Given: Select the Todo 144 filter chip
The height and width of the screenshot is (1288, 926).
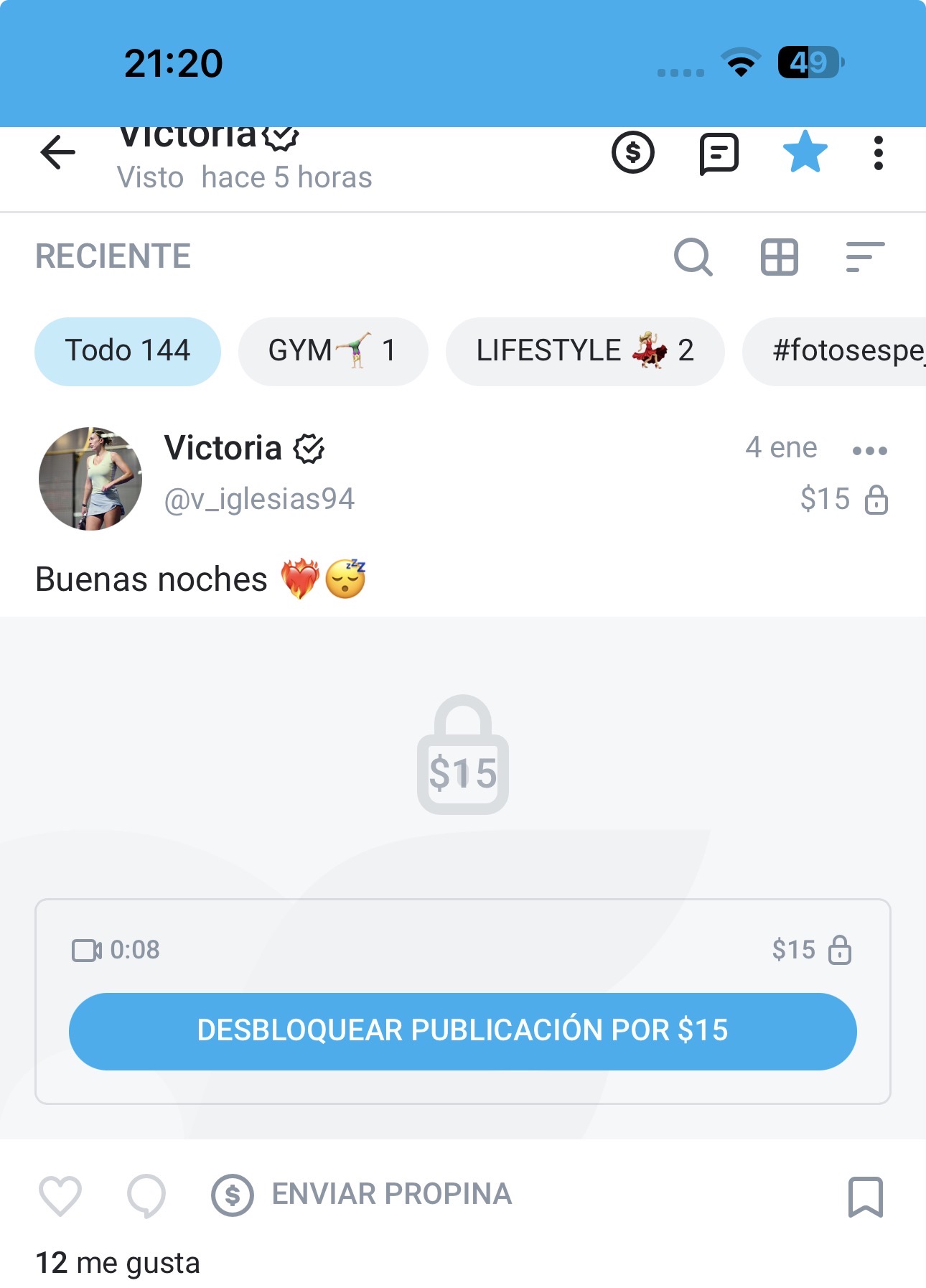Looking at the screenshot, I should 128,351.
